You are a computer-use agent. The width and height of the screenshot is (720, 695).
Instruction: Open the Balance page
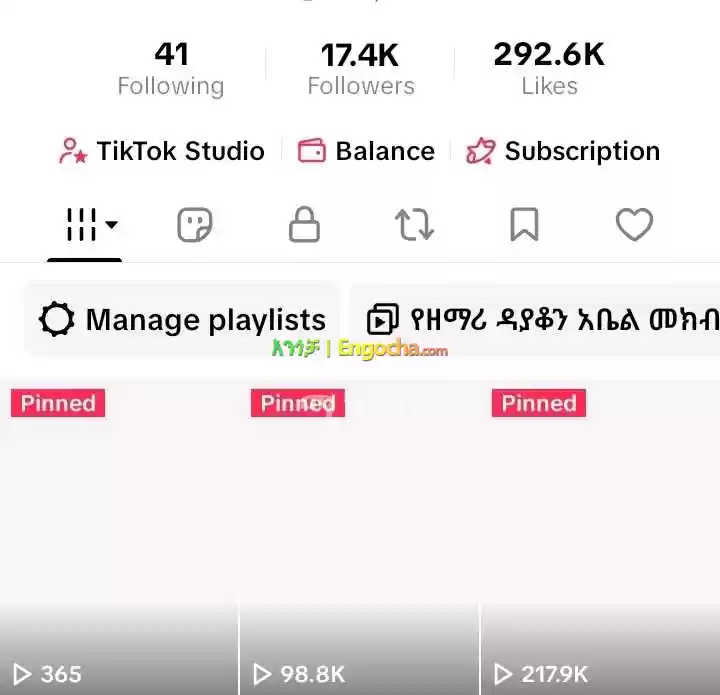click(367, 151)
